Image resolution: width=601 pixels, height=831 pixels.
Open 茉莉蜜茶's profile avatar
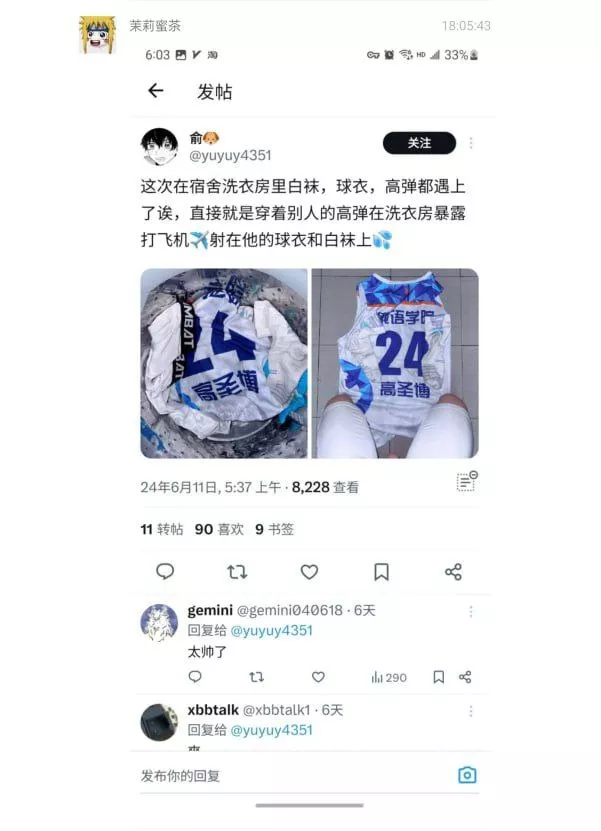99,35
